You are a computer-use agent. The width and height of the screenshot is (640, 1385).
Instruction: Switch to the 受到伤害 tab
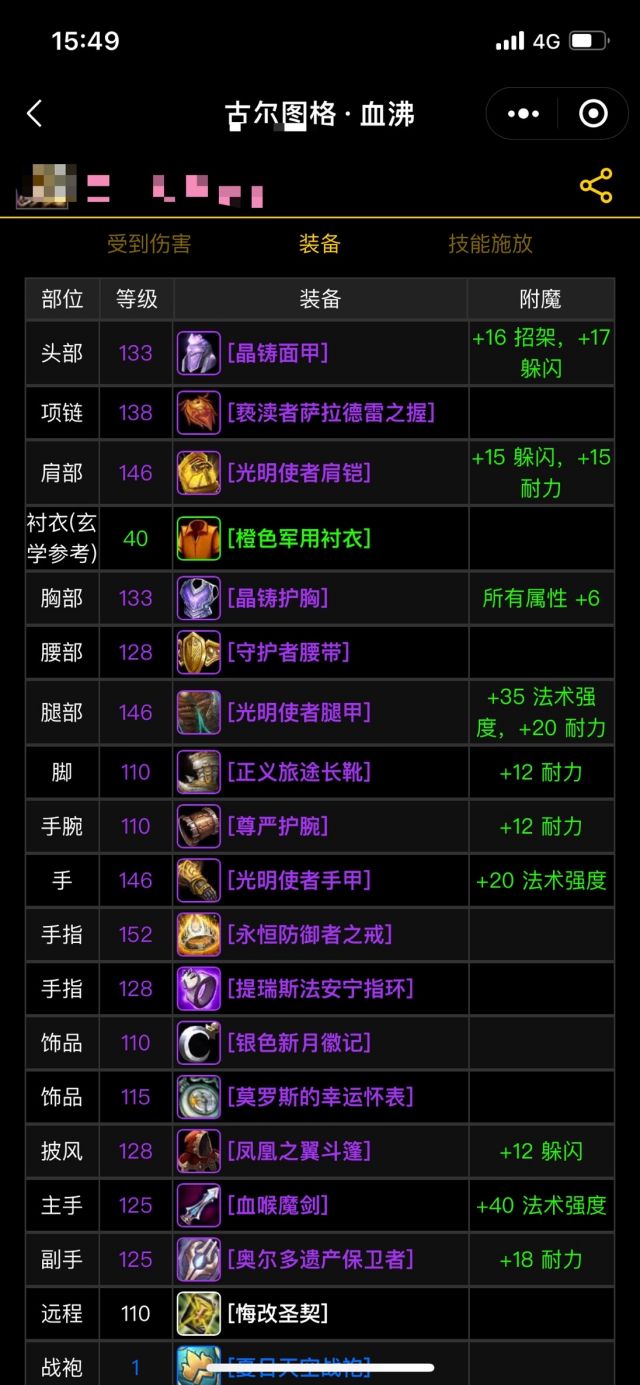pyautogui.click(x=149, y=243)
